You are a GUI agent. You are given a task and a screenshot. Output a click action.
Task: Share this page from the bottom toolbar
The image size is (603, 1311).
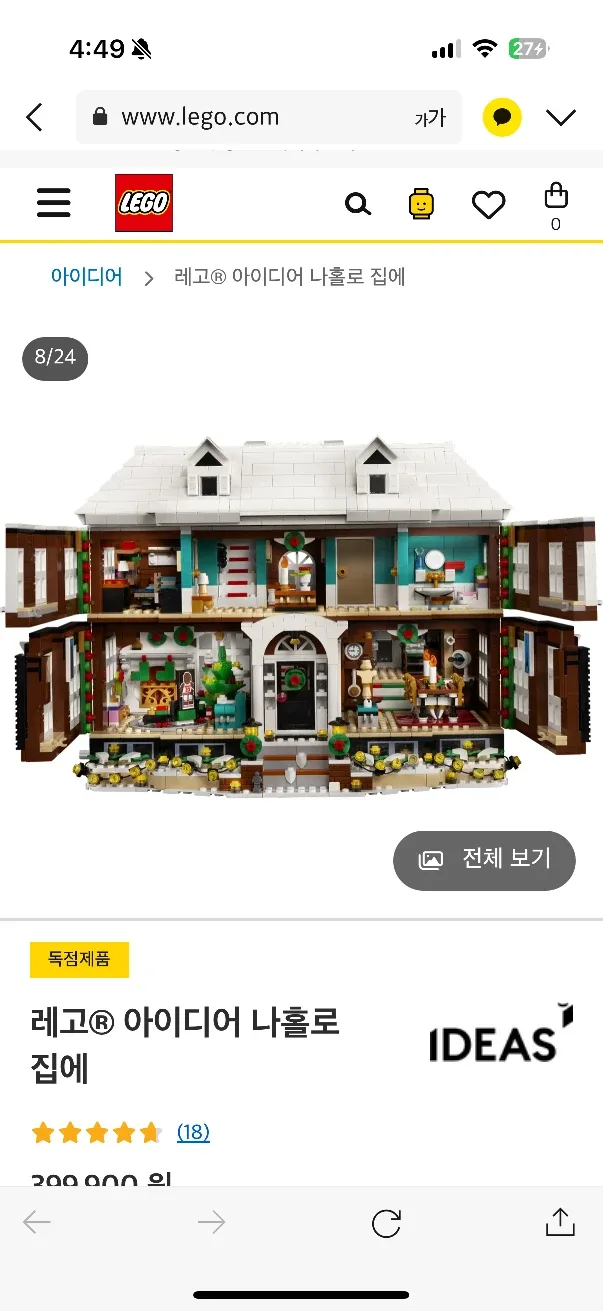click(559, 1222)
